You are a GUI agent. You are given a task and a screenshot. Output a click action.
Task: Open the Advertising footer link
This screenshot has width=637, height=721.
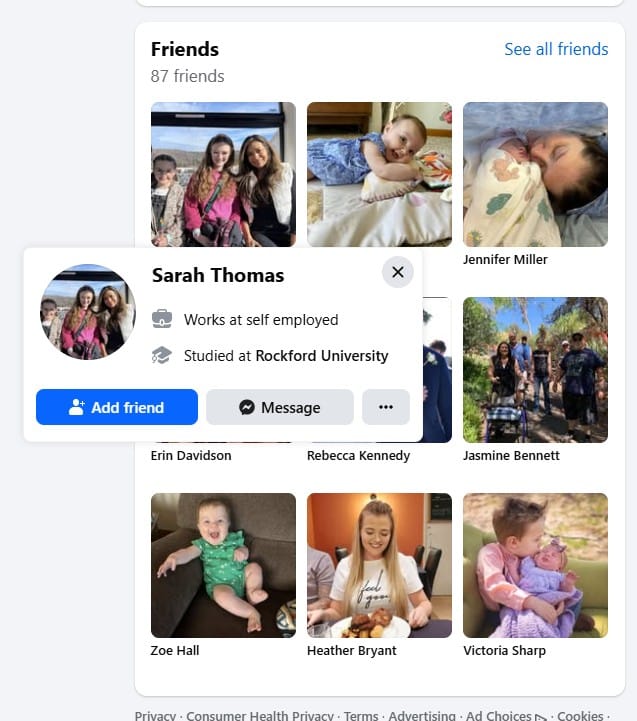pyautogui.click(x=422, y=716)
